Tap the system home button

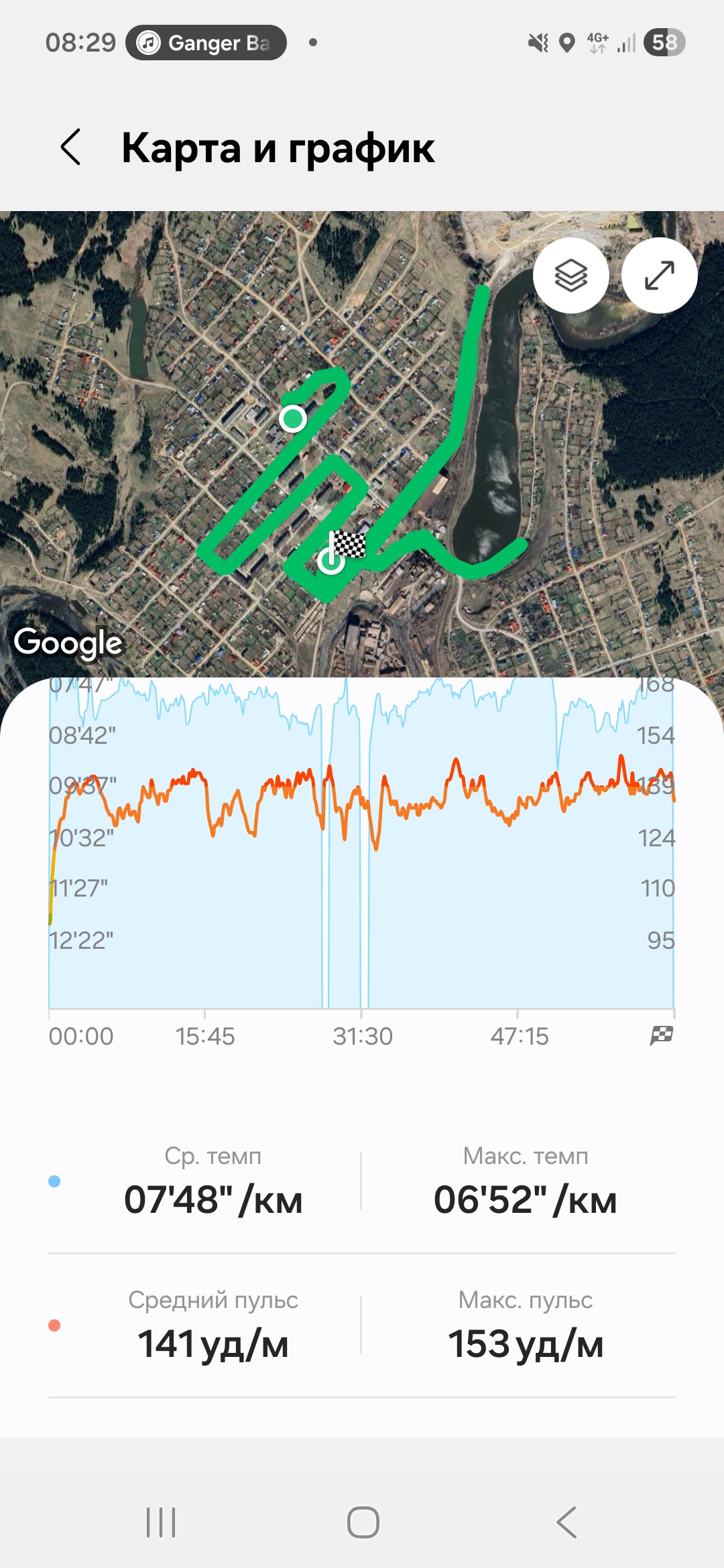point(363,1522)
